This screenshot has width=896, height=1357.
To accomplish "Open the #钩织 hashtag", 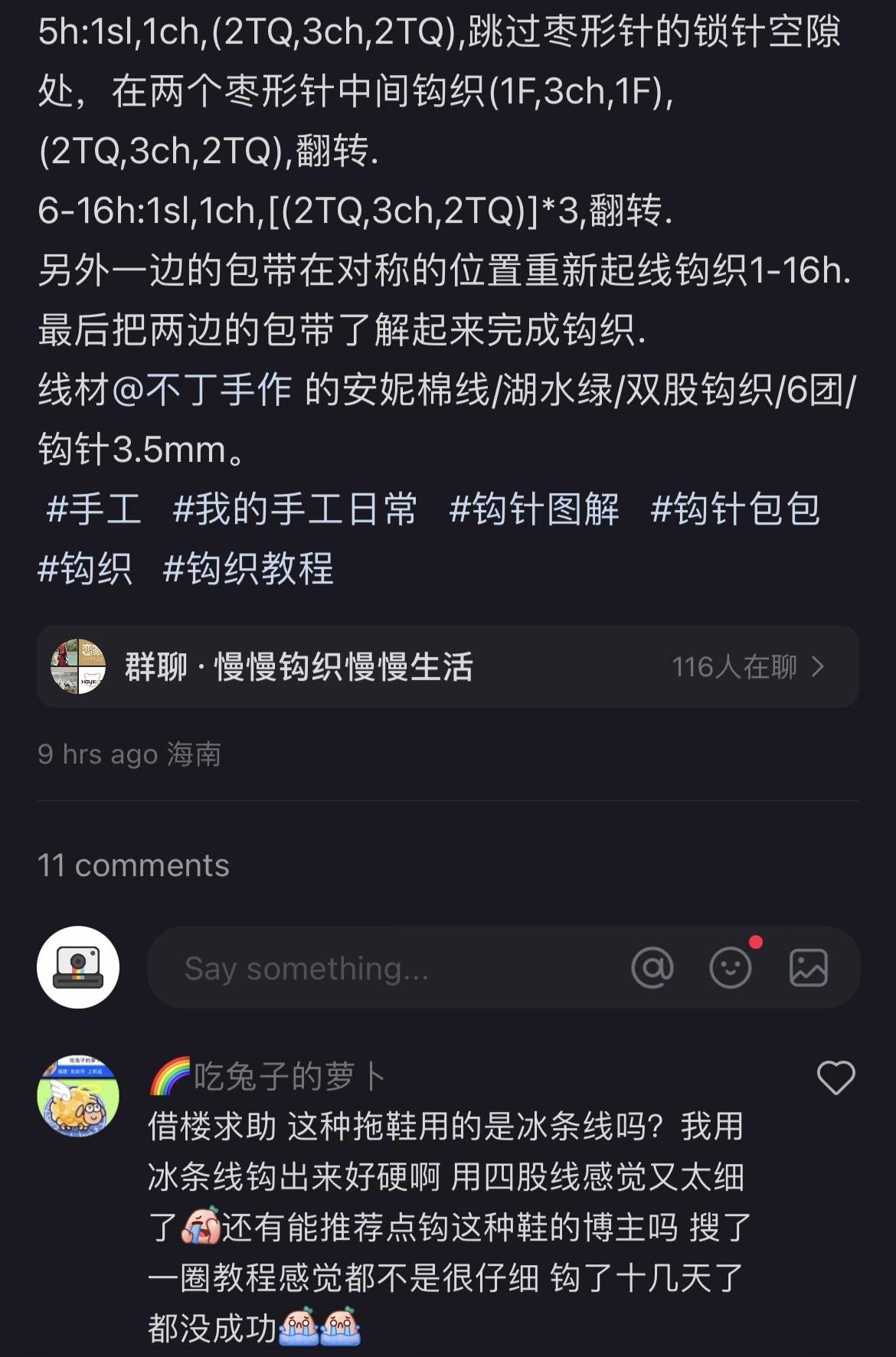I will point(84,569).
